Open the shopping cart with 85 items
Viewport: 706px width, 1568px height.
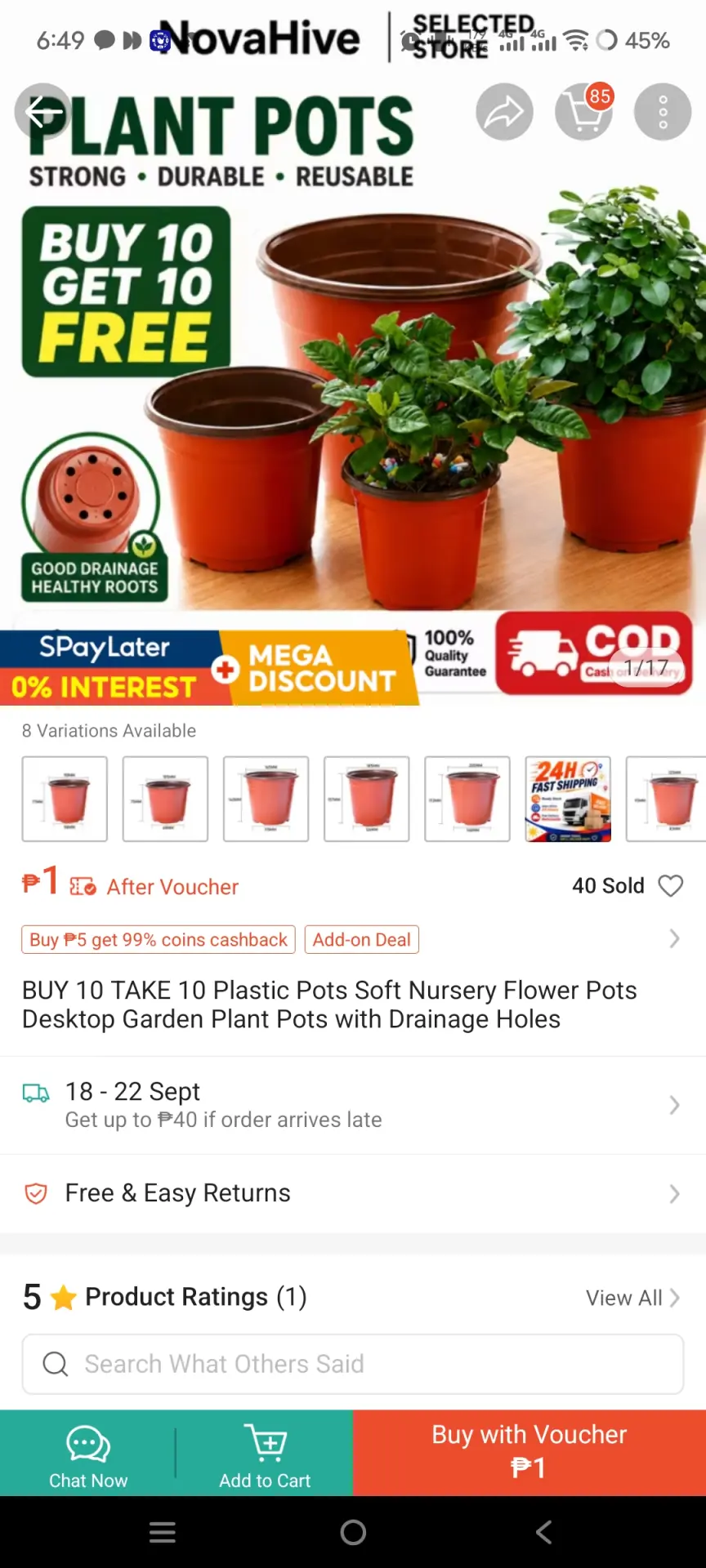583,112
